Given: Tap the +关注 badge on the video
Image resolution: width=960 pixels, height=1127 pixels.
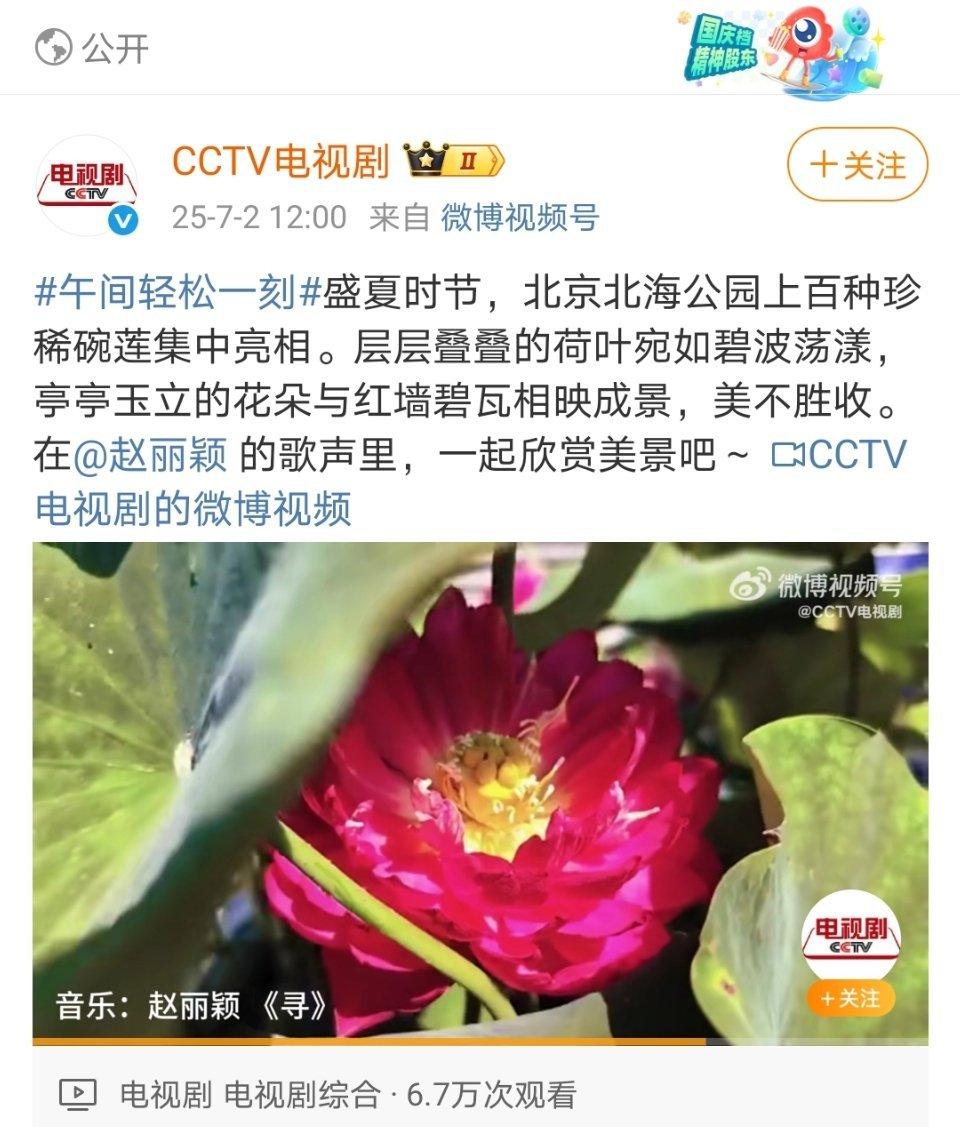Looking at the screenshot, I should pos(850,998).
